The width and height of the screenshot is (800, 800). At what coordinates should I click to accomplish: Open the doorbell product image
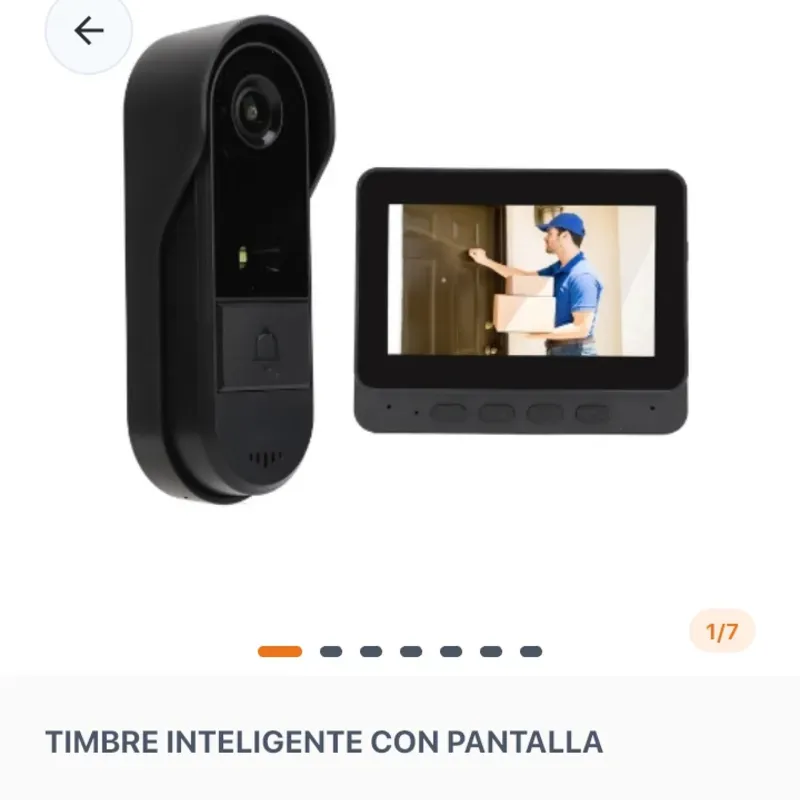point(400,300)
